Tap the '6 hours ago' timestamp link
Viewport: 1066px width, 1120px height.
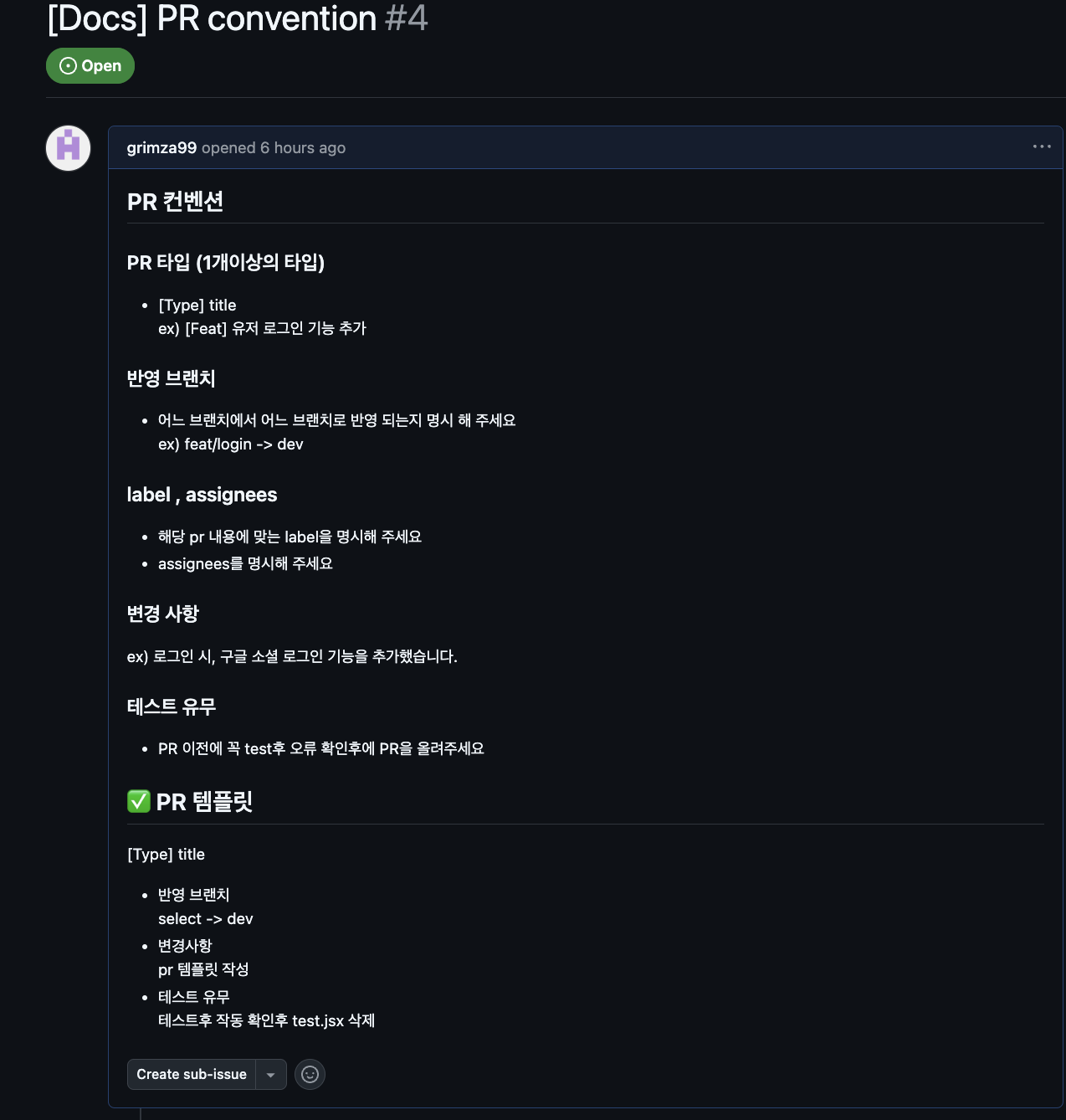click(x=303, y=148)
